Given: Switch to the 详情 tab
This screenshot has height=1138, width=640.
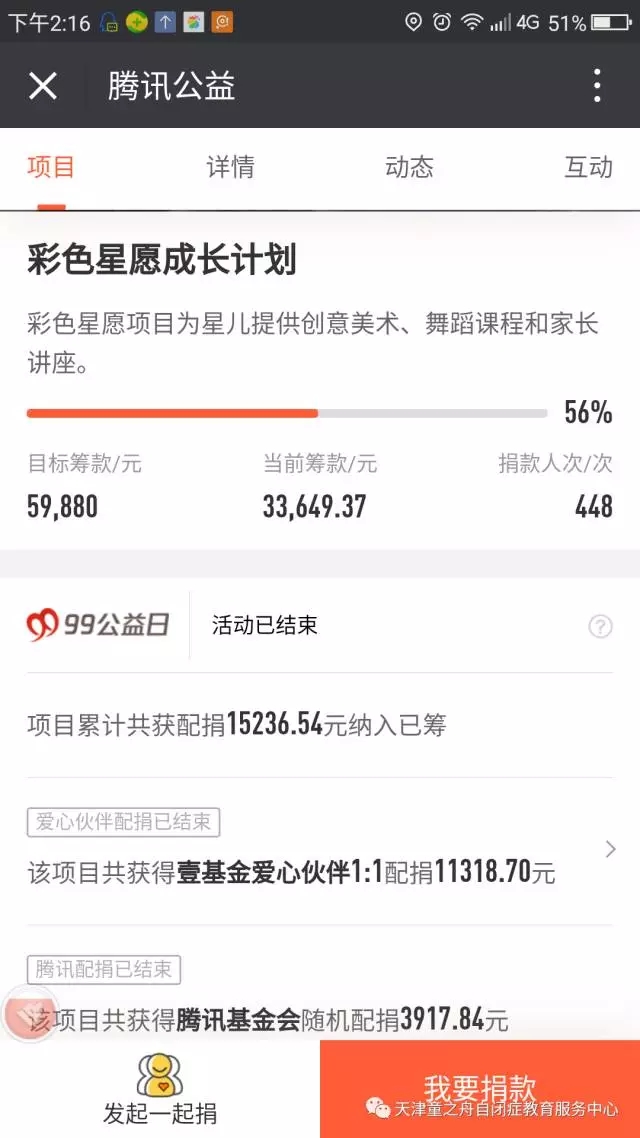Looking at the screenshot, I should click(x=230, y=167).
